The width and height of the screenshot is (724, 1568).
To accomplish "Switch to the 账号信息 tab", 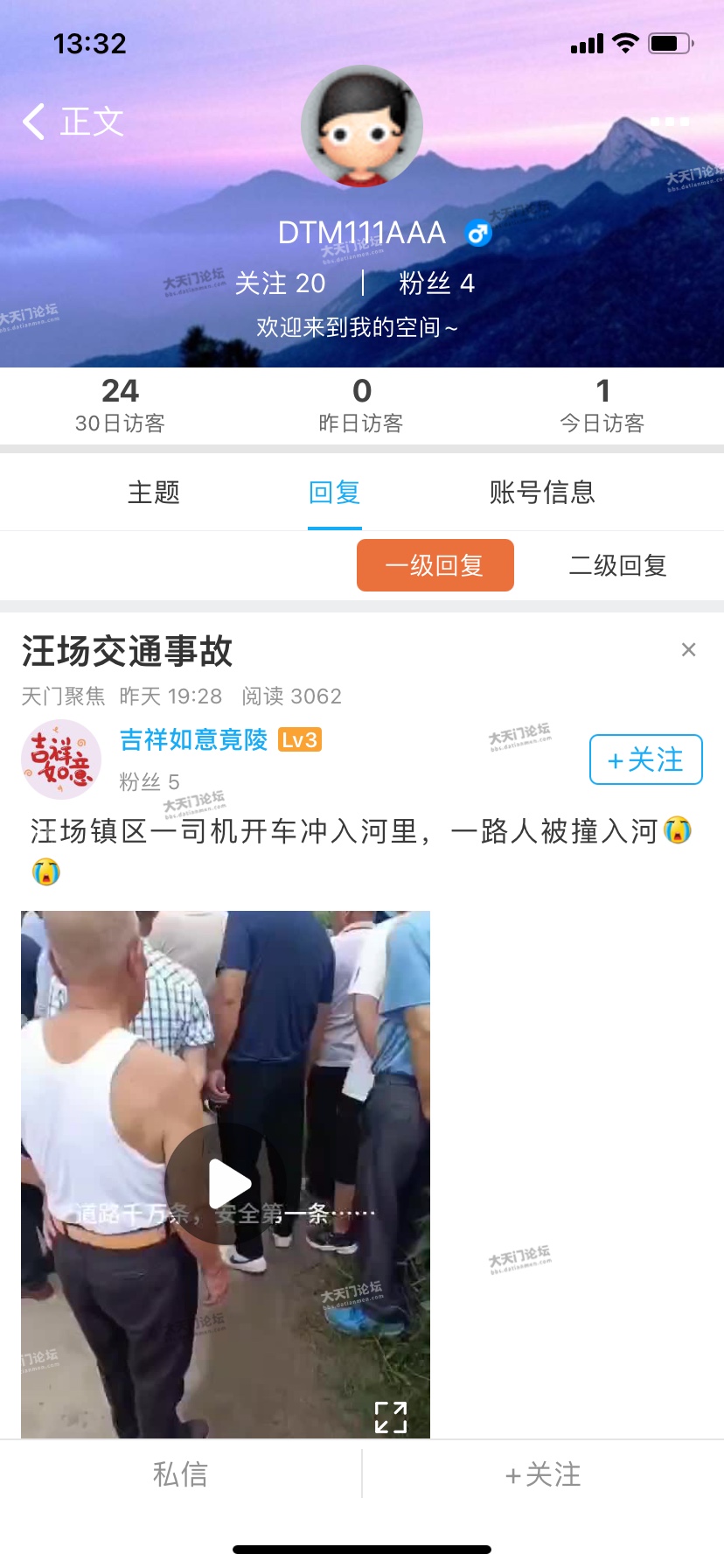I will [x=542, y=492].
